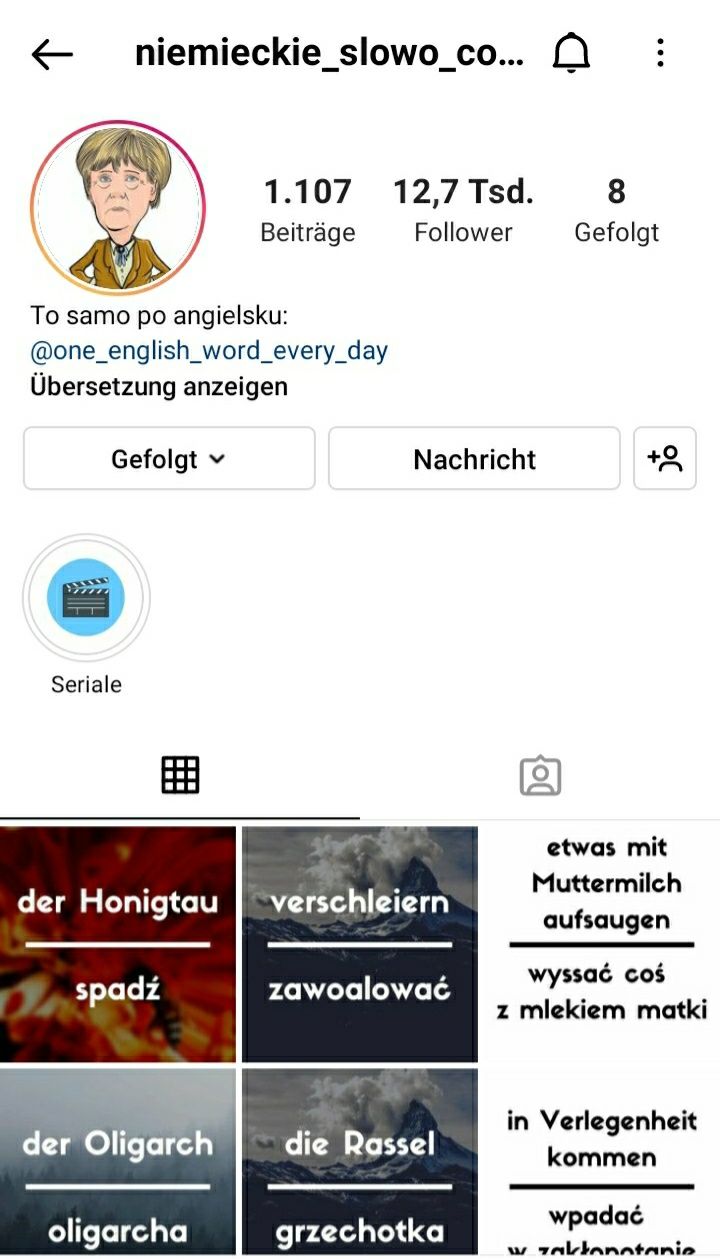
Task: Open the three-dot overflow menu
Action: click(x=660, y=54)
